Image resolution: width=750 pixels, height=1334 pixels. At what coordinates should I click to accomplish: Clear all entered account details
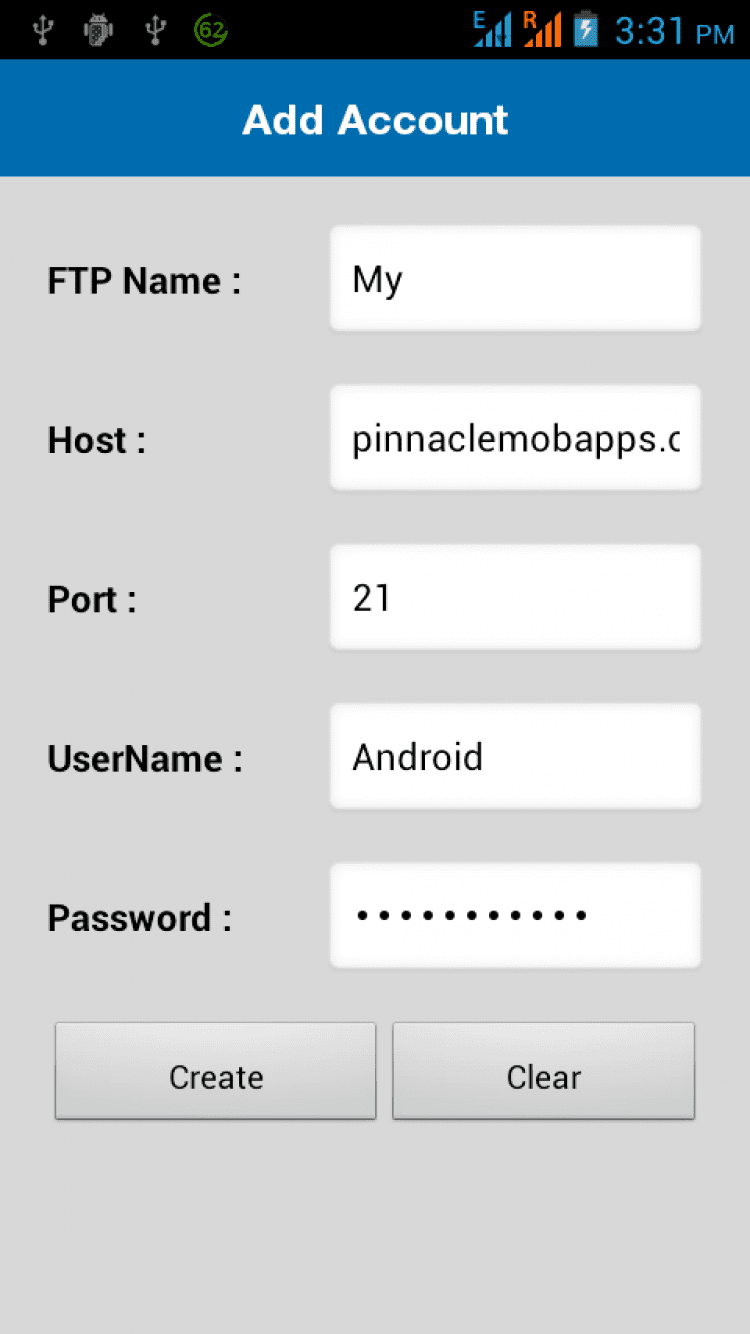tap(543, 1072)
